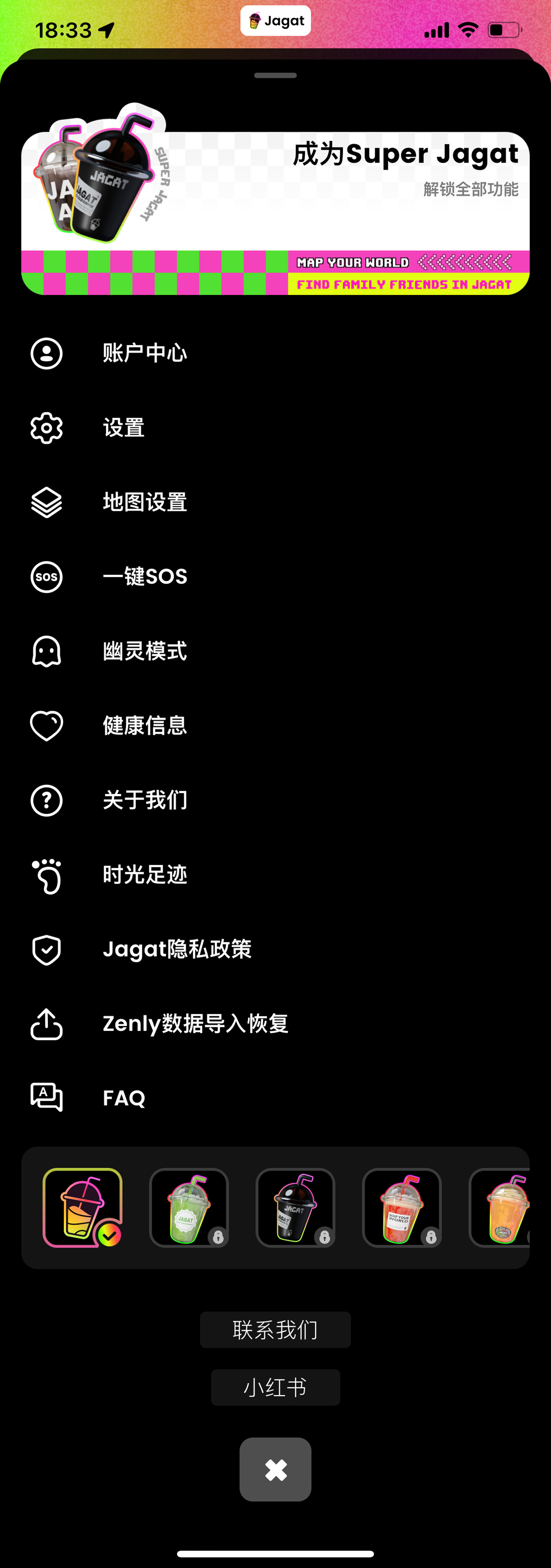The width and height of the screenshot is (551, 1568).
Task: Go to 设置 settings
Action: (x=124, y=427)
